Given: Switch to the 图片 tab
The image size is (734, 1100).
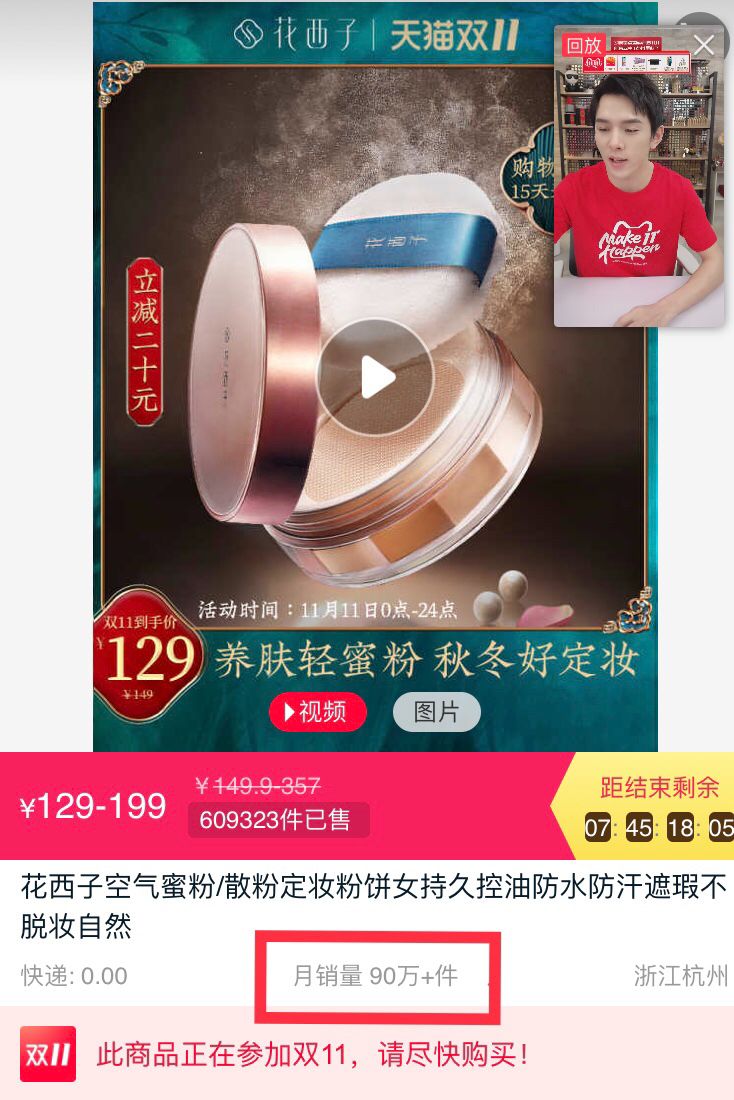Looking at the screenshot, I should tap(436, 712).
